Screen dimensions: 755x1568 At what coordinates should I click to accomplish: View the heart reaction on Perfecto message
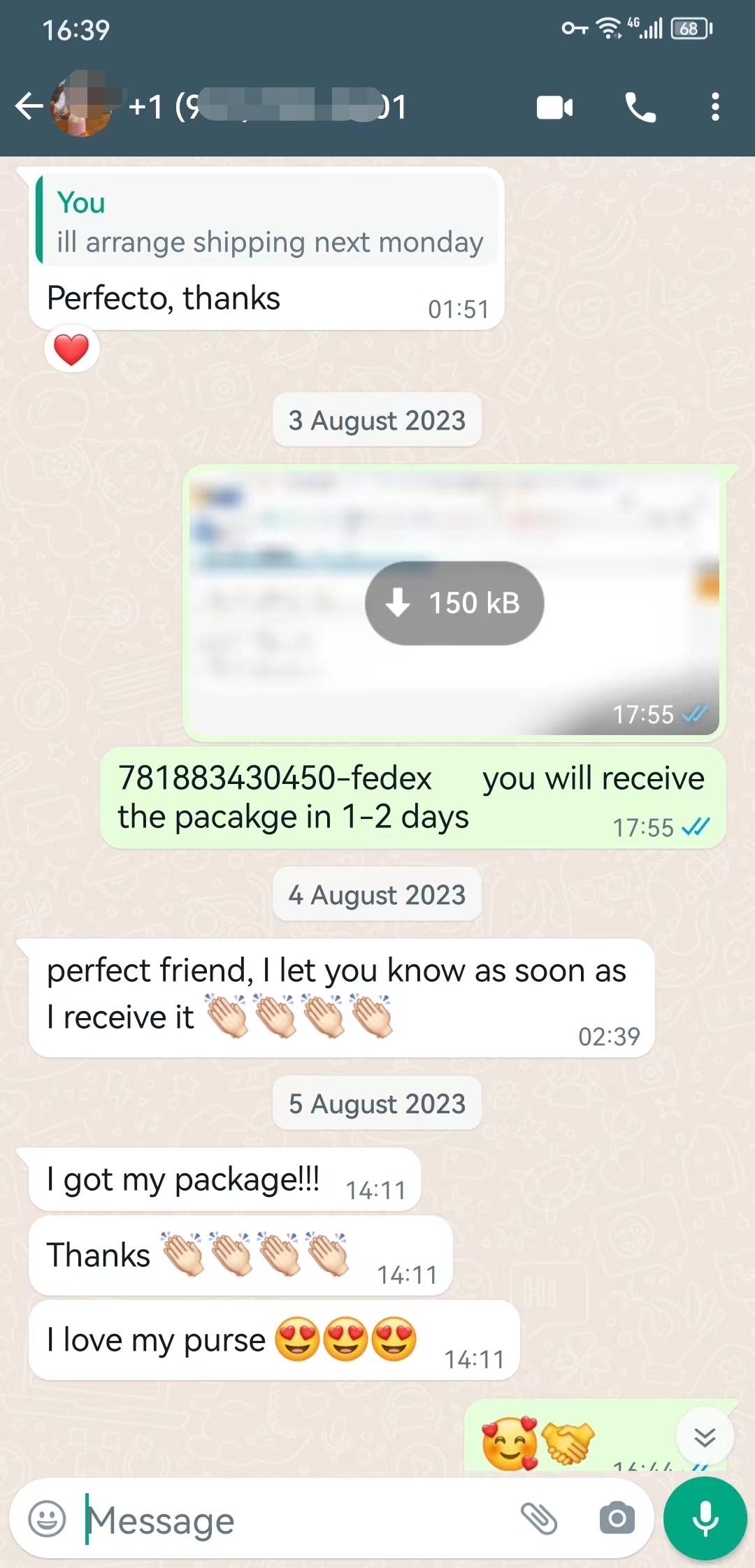71,349
